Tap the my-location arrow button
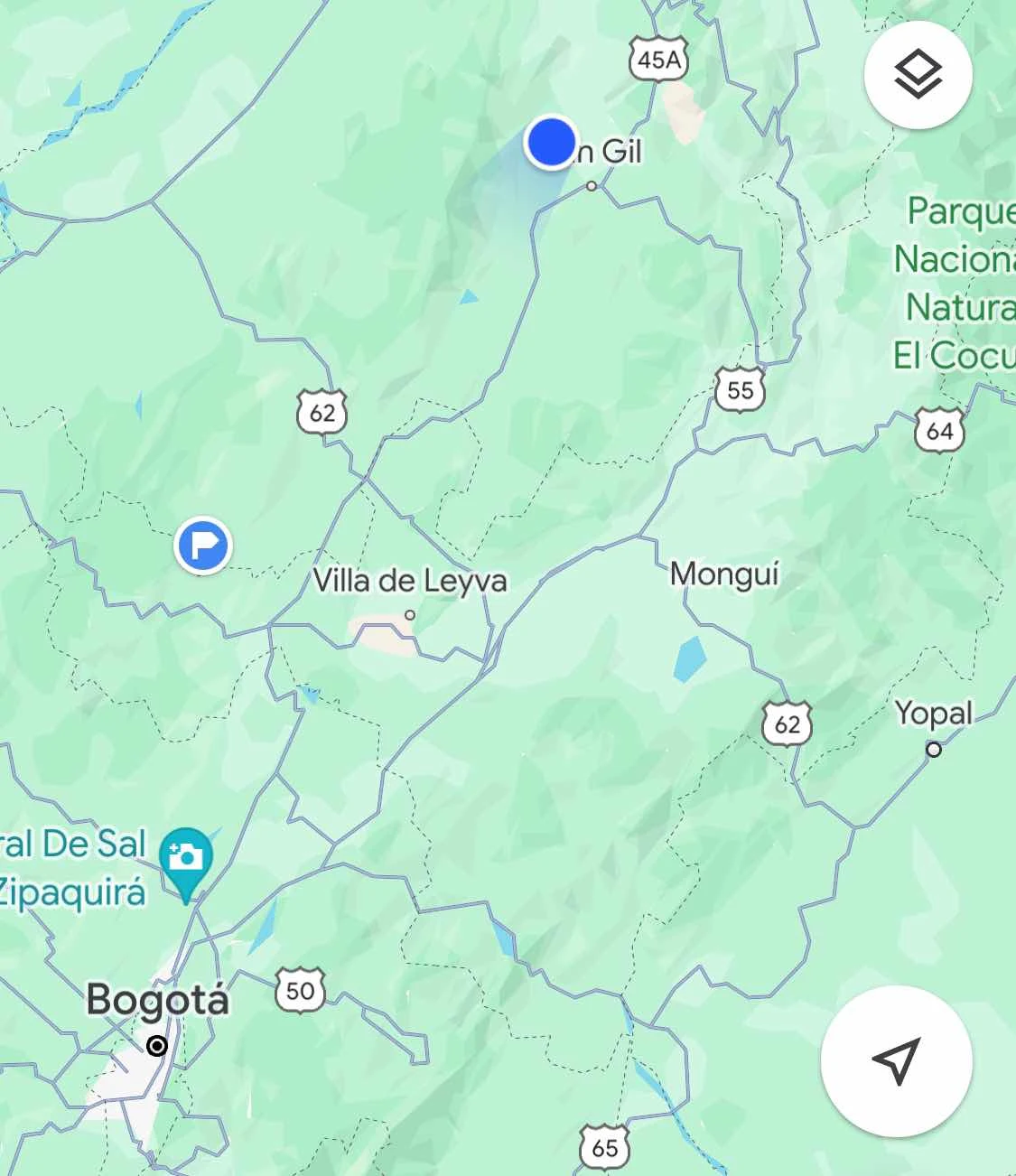The image size is (1016, 1176). (x=896, y=1060)
